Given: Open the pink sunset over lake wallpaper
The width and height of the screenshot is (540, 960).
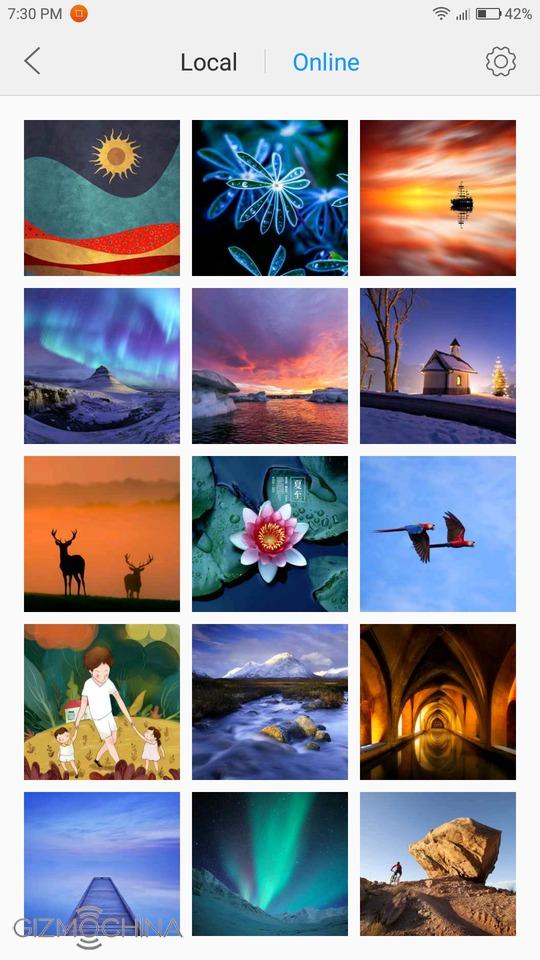Looking at the screenshot, I should 270,366.
